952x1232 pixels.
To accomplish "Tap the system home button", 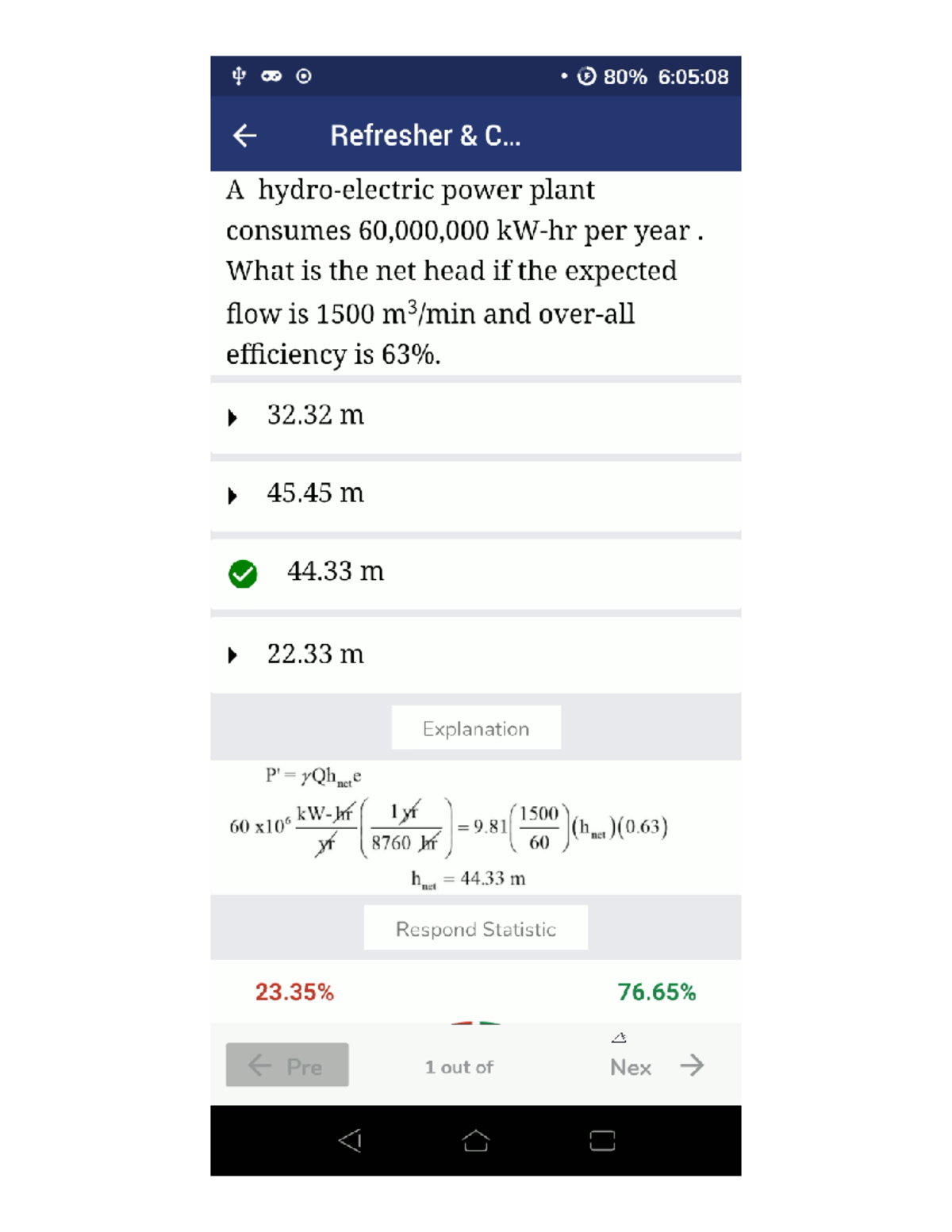I will coord(475,1141).
